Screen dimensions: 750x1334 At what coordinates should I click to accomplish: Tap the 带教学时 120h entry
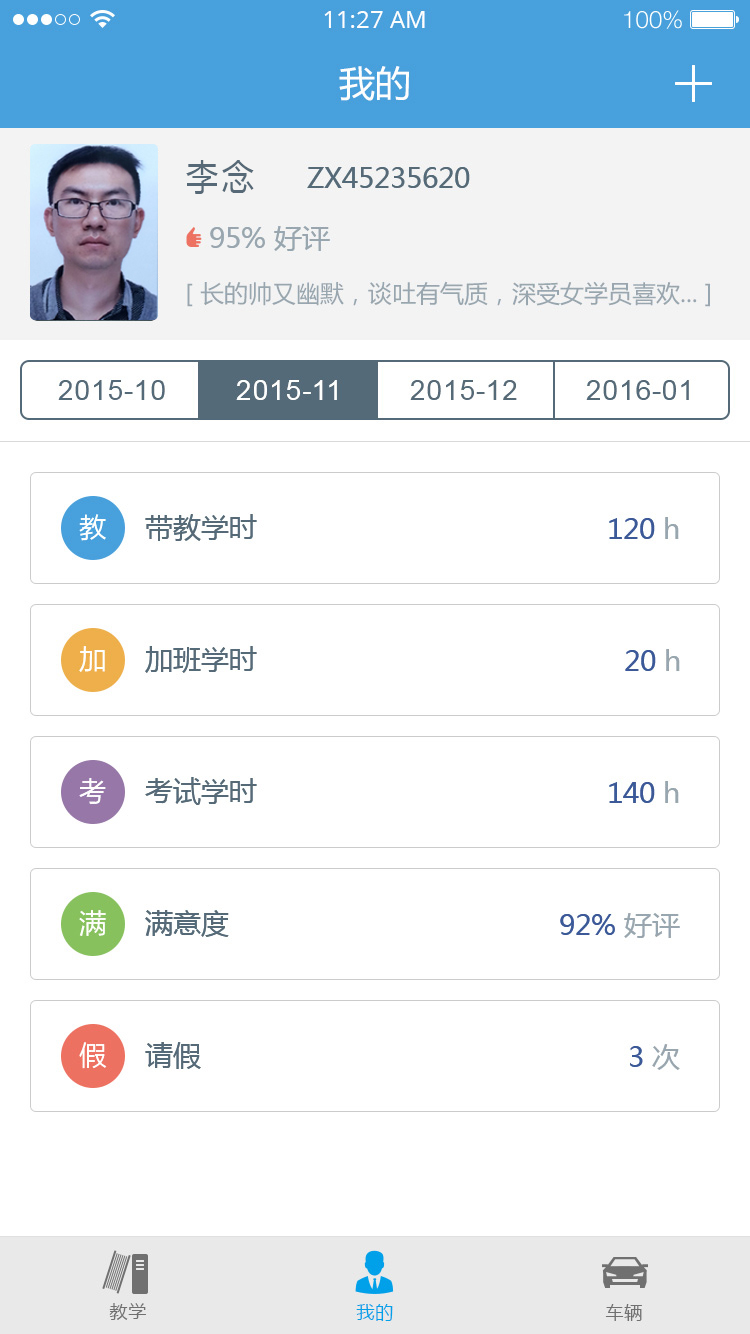(x=375, y=527)
